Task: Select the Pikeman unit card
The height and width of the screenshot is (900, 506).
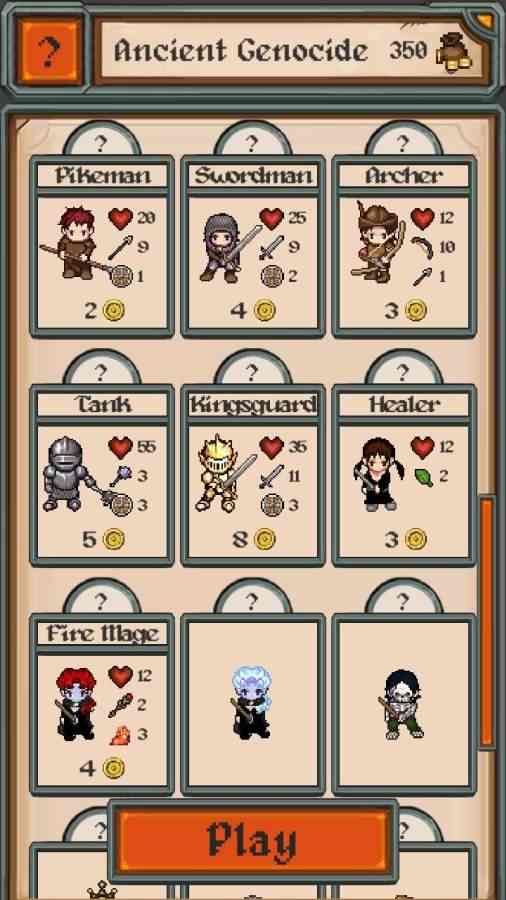Action: click(102, 247)
